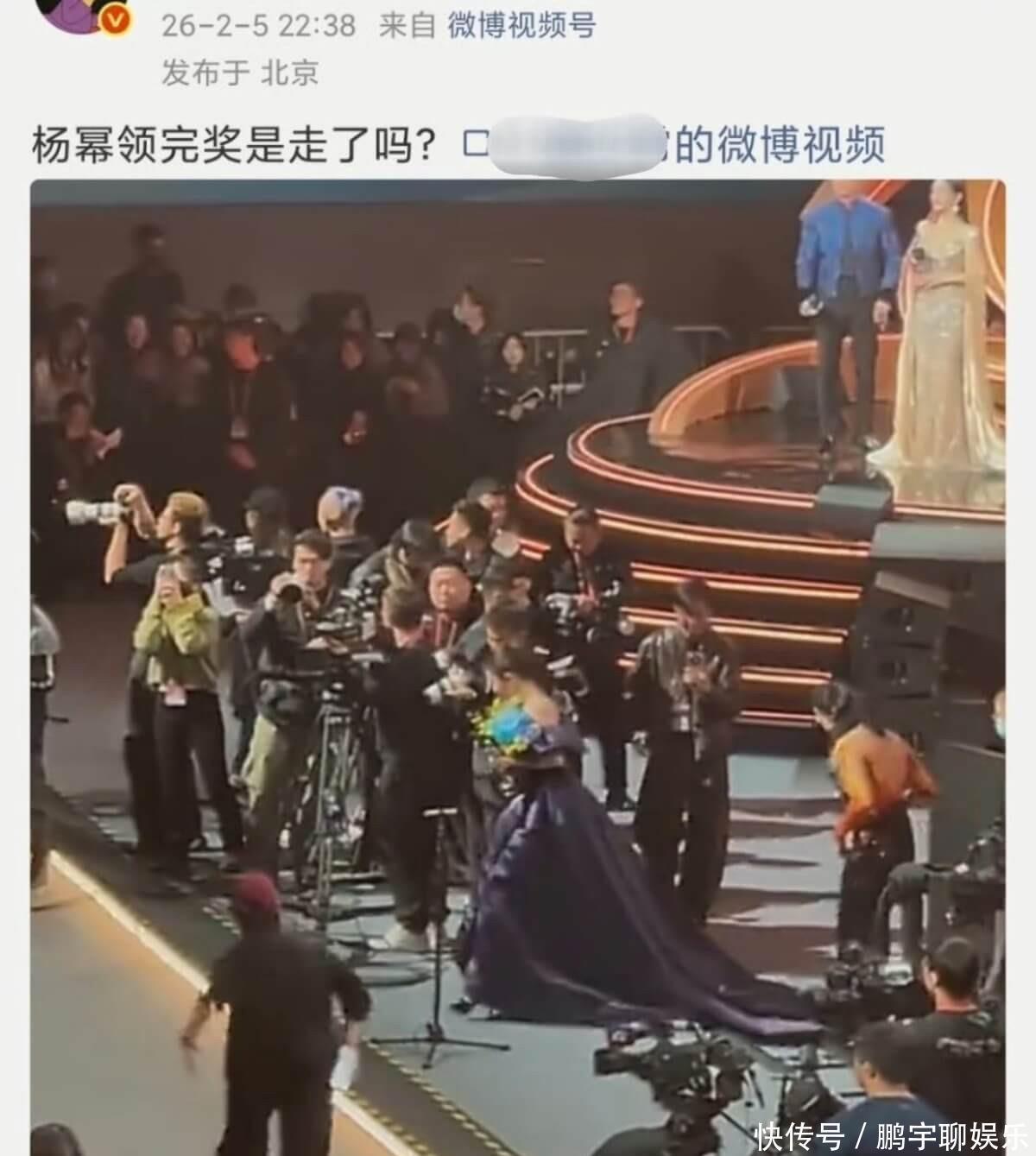
Task: Open the 微博视频号 source link
Action: pyautogui.click(x=521, y=25)
